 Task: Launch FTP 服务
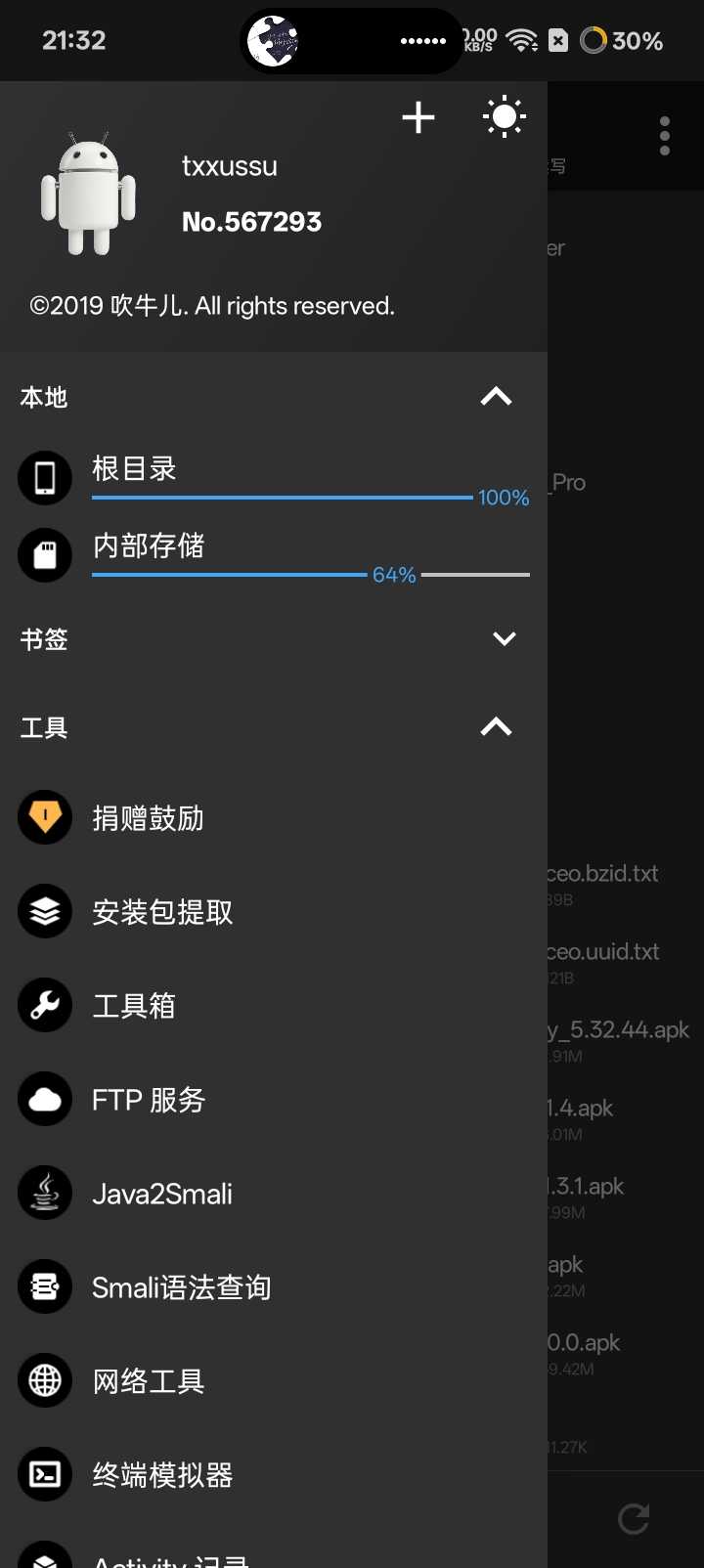(149, 1100)
